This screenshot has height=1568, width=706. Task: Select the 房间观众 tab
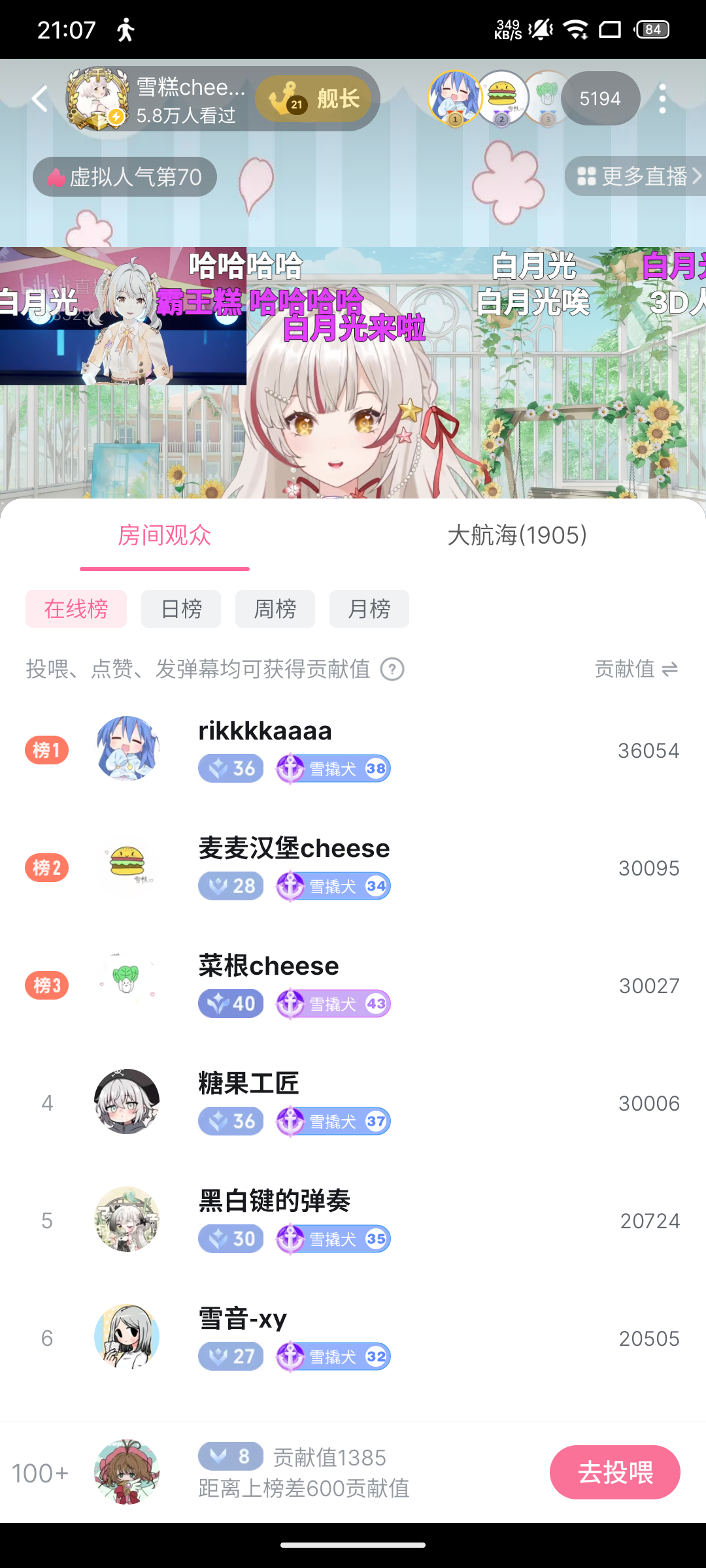click(164, 535)
